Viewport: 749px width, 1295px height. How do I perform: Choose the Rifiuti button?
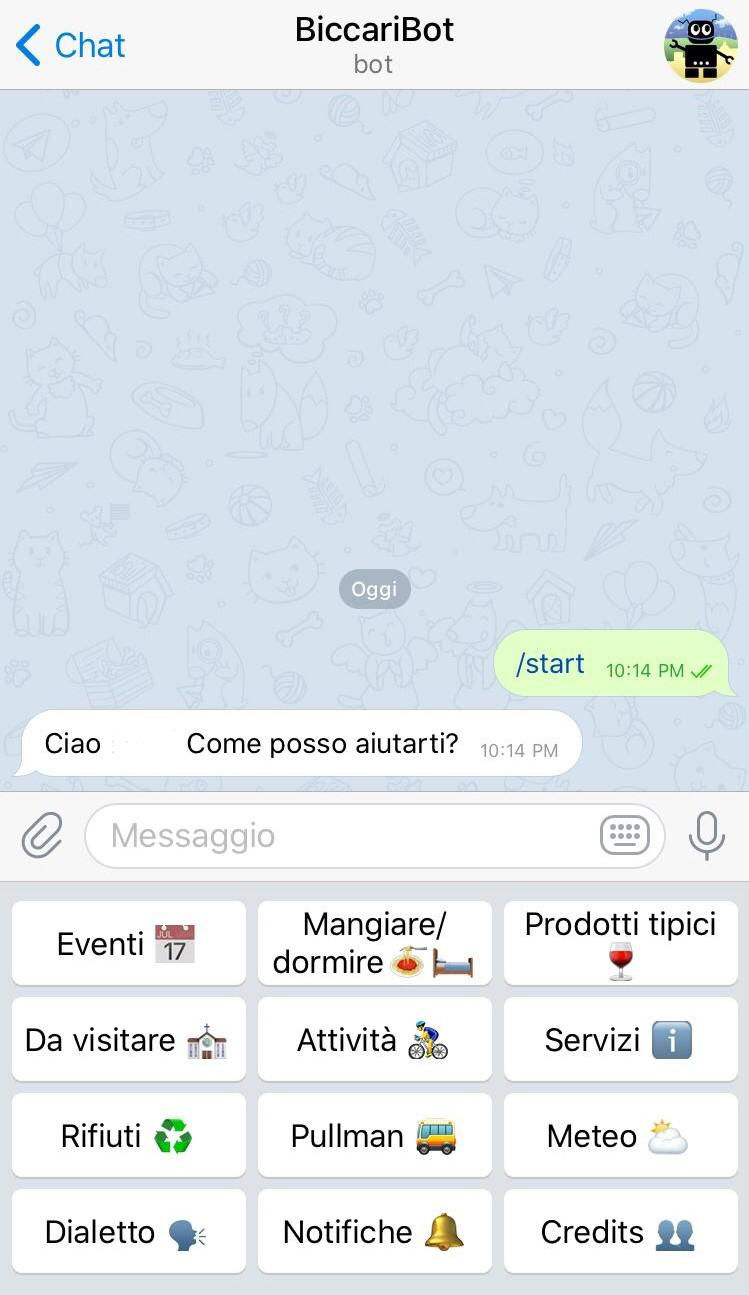point(128,1135)
